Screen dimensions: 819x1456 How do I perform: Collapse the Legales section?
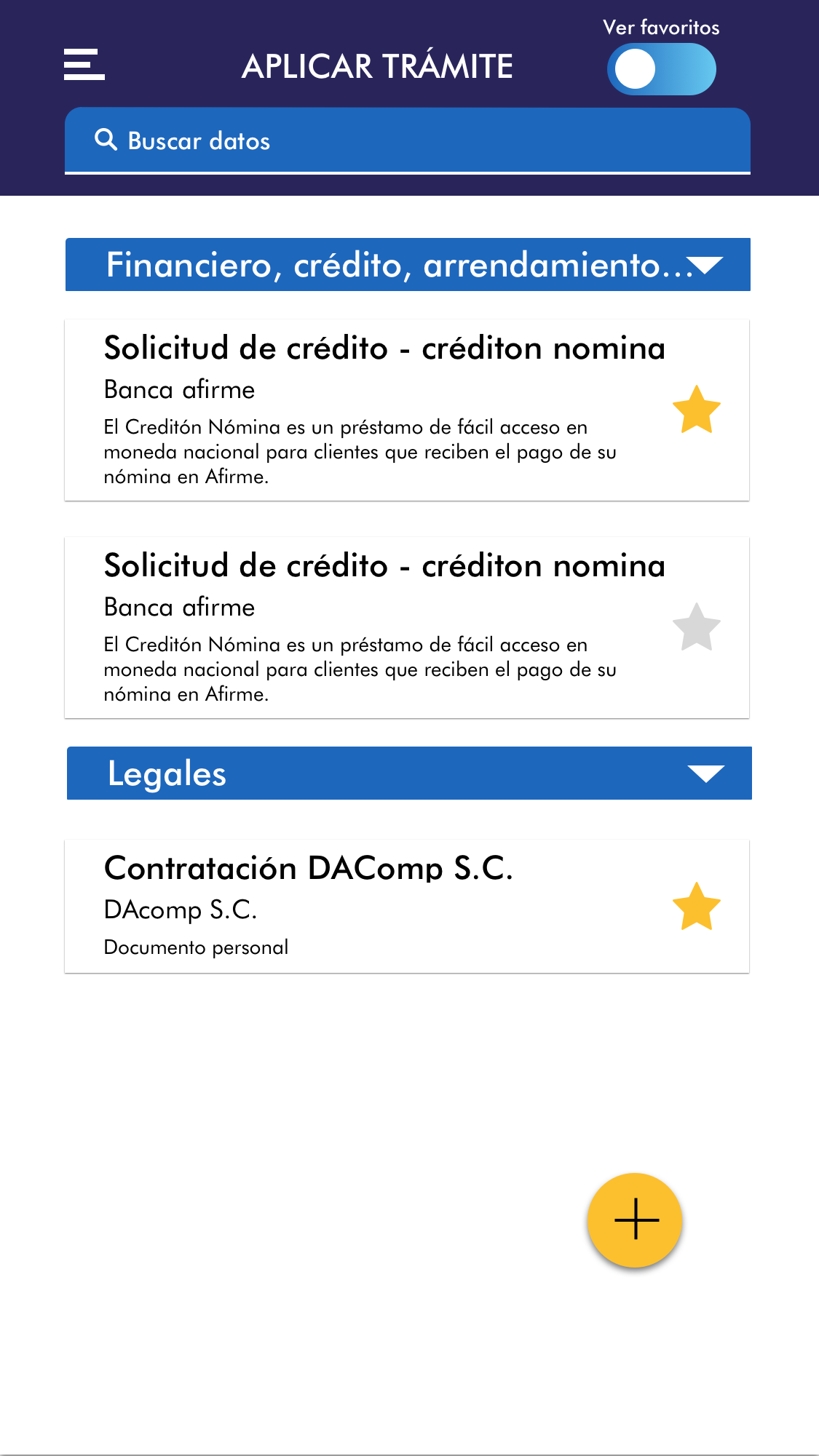pyautogui.click(x=705, y=773)
